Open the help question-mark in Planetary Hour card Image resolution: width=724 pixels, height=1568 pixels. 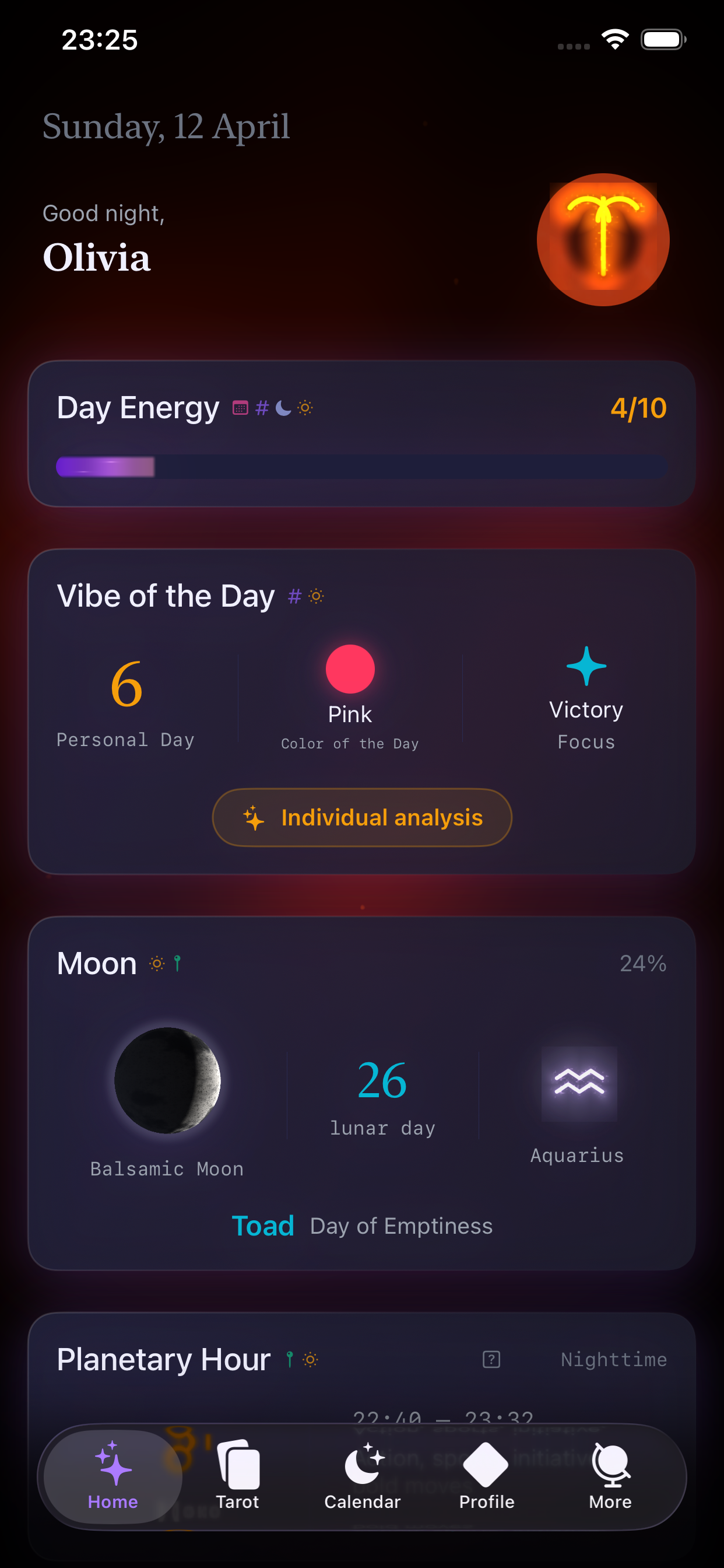point(490,1359)
